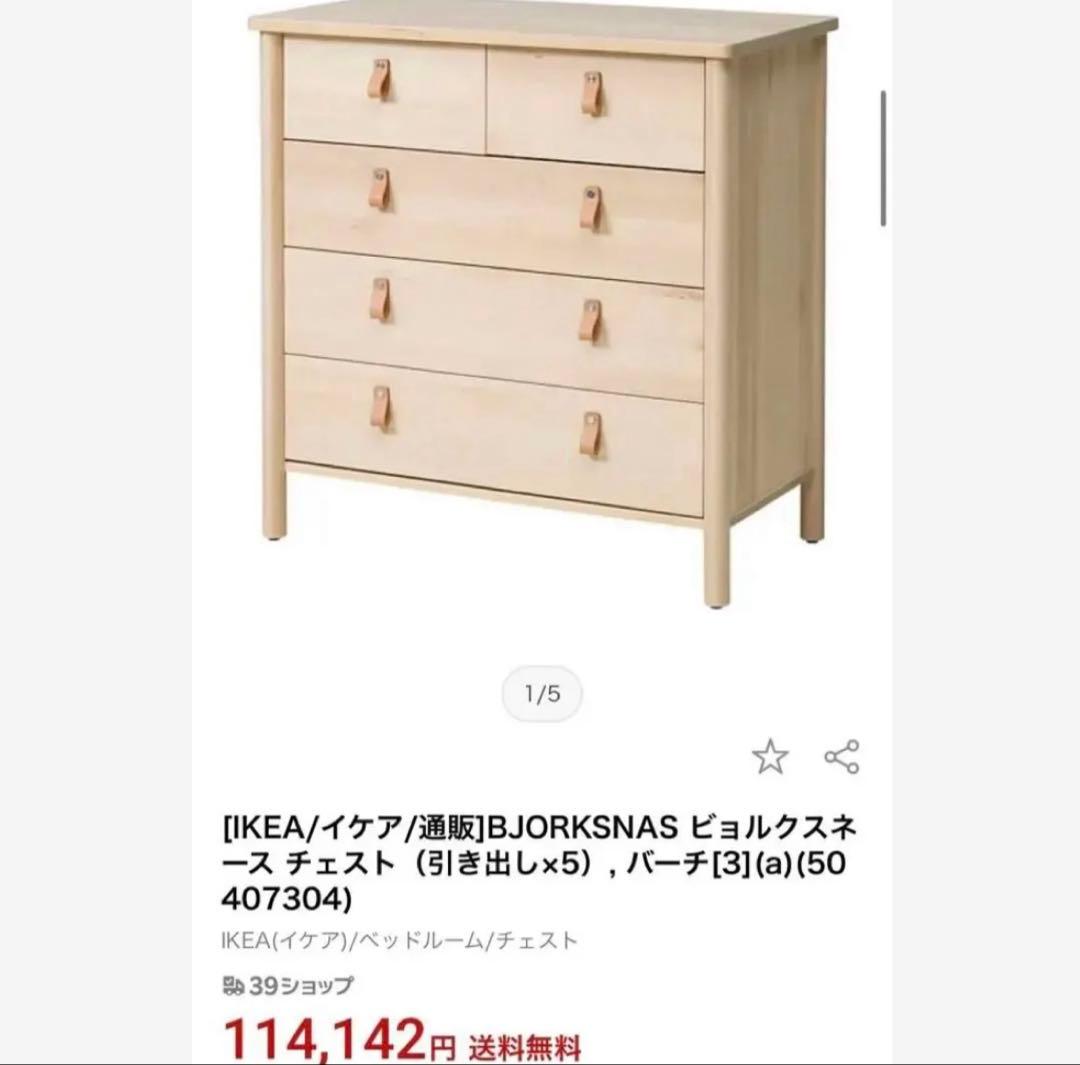Share this BJORKSNAS product page
This screenshot has width=1080, height=1065.
pyautogui.click(x=842, y=757)
